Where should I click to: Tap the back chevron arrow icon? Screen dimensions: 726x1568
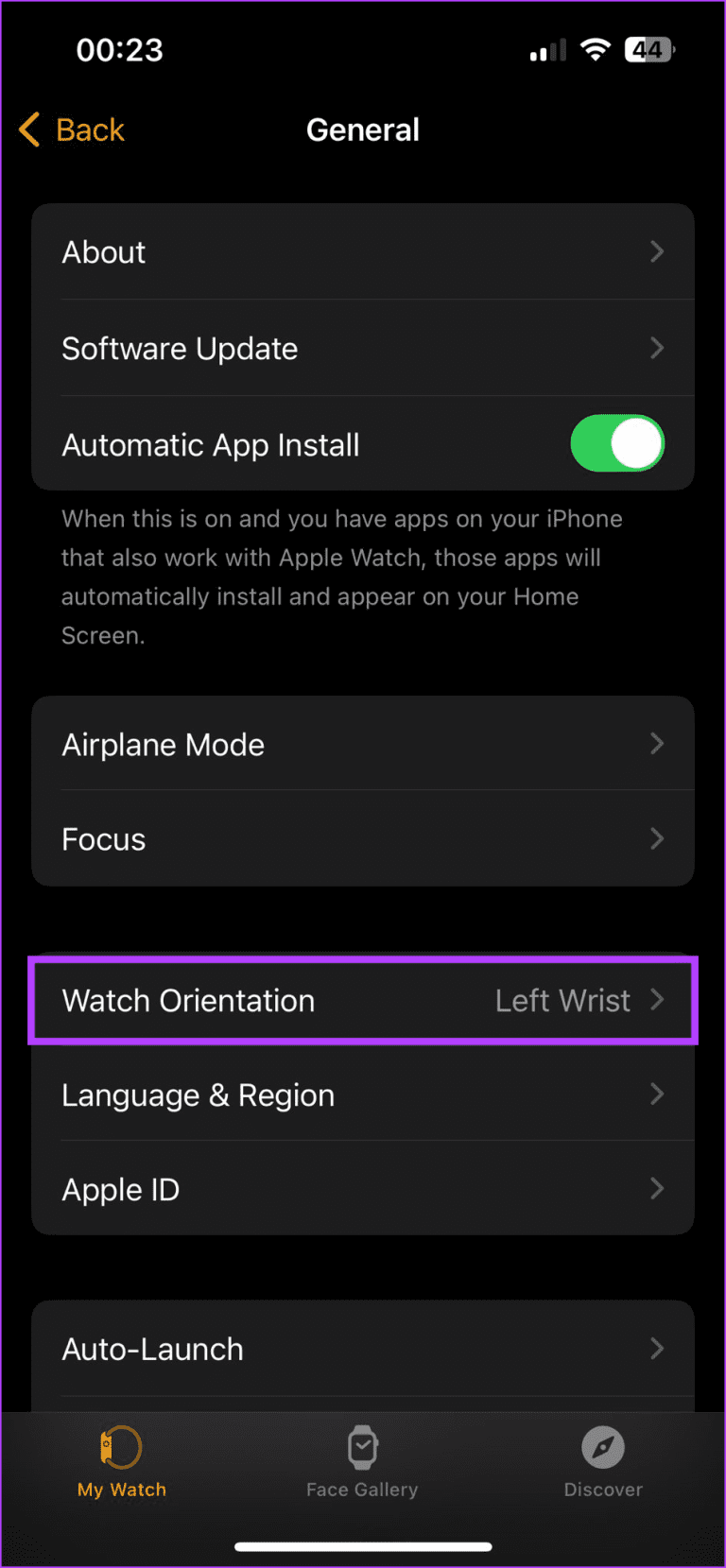tap(28, 129)
